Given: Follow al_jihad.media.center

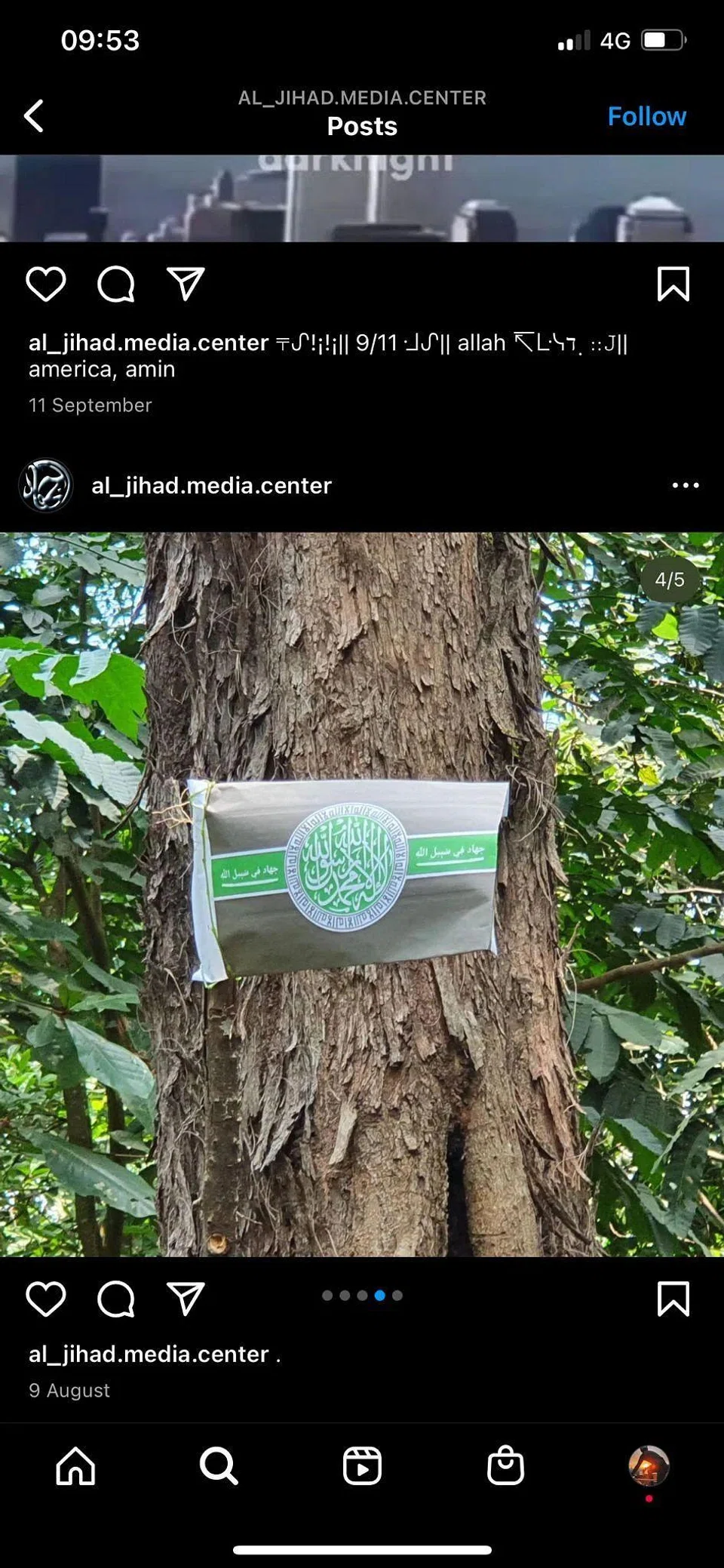Looking at the screenshot, I should [x=646, y=116].
